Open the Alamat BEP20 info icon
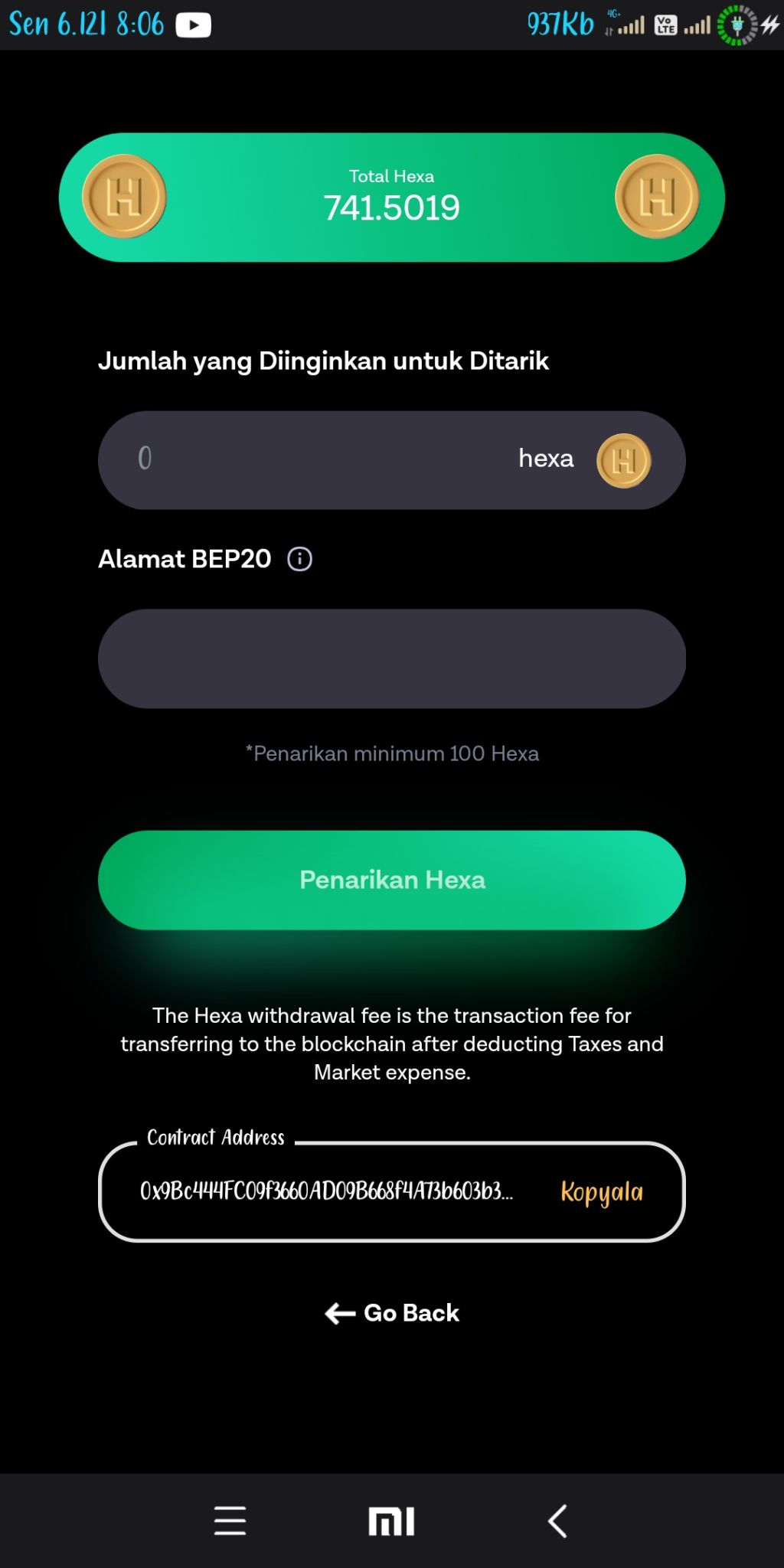 click(x=299, y=559)
